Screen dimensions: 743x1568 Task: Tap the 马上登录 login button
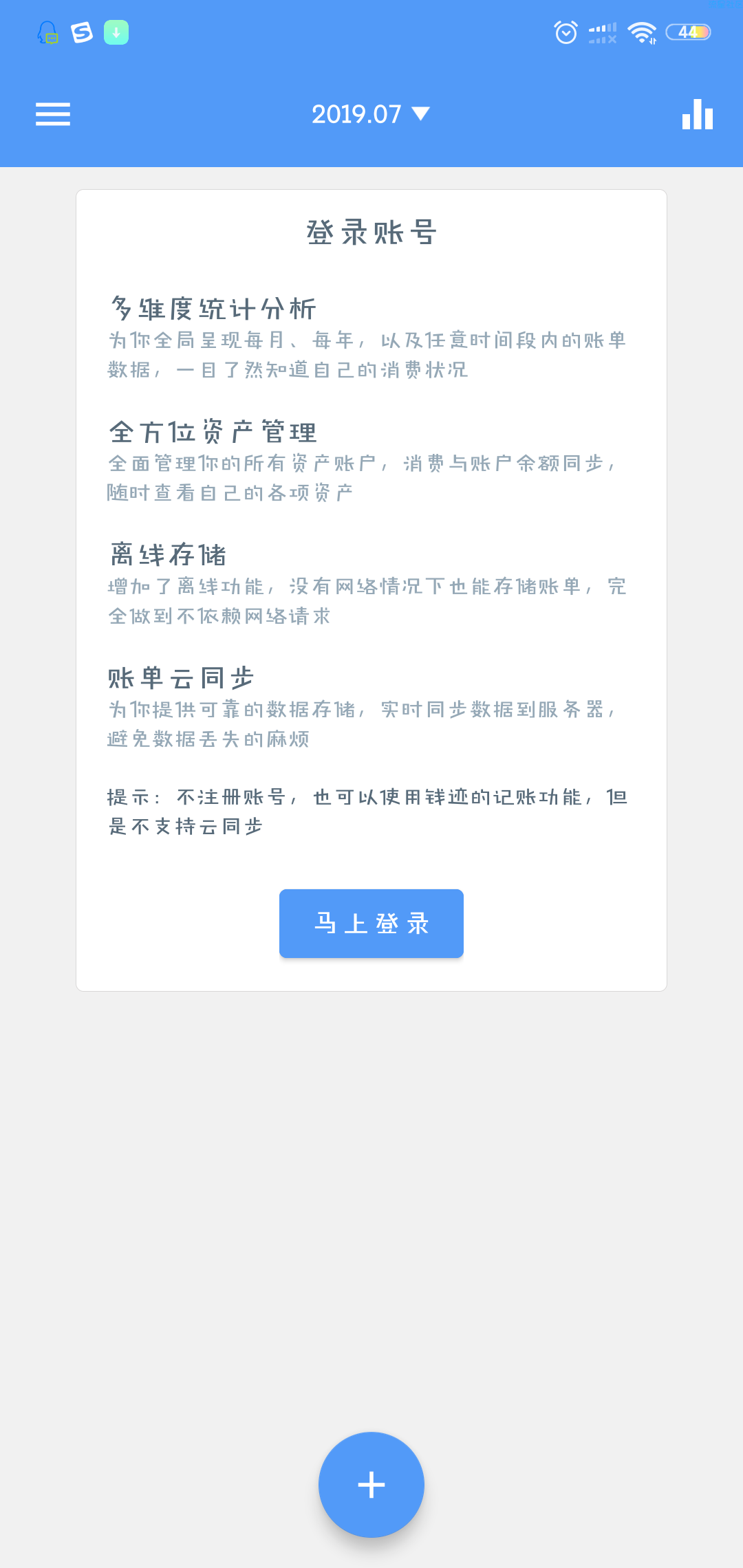coord(371,923)
